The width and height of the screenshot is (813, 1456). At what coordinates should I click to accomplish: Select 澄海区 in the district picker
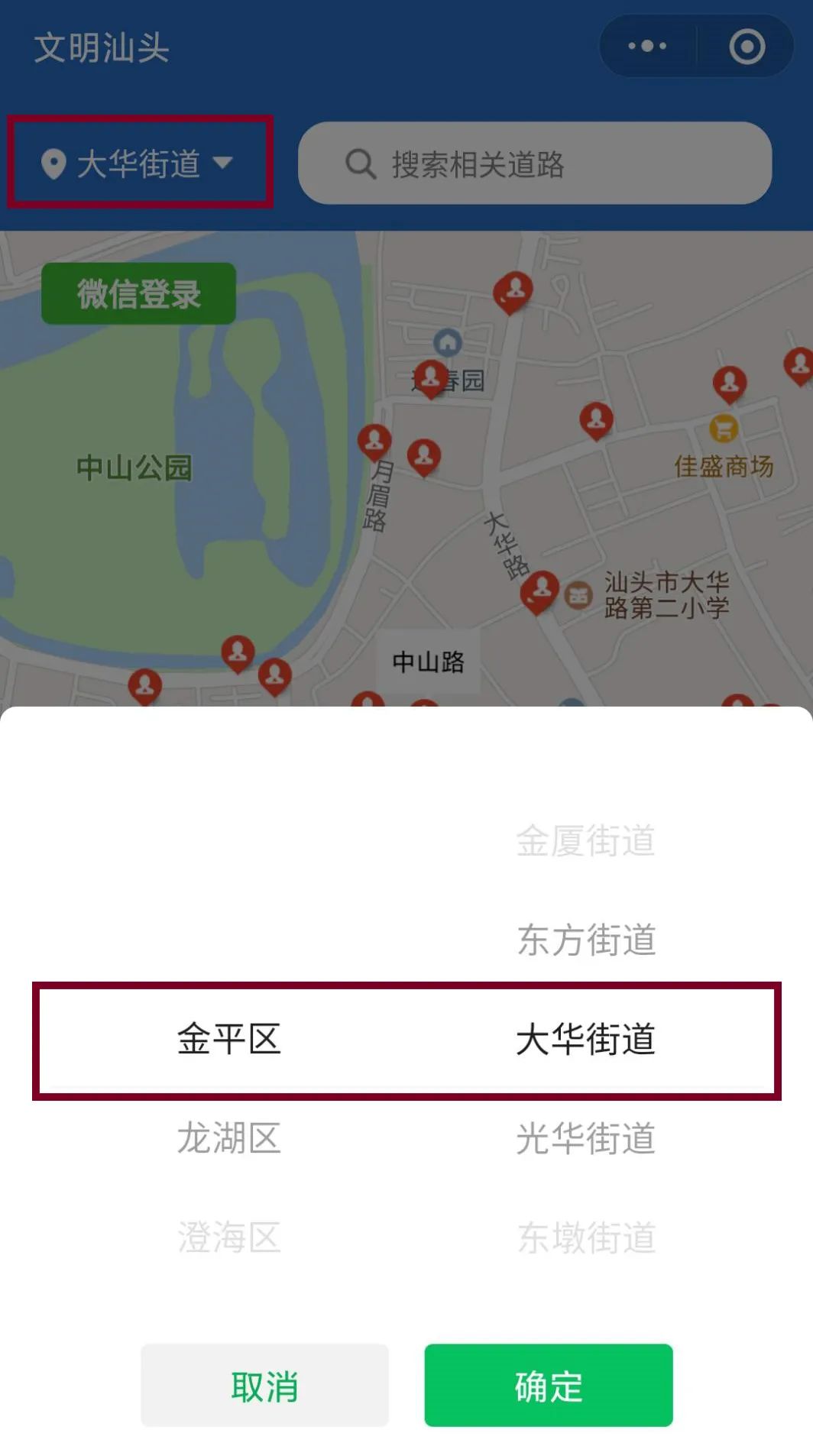[229, 1237]
